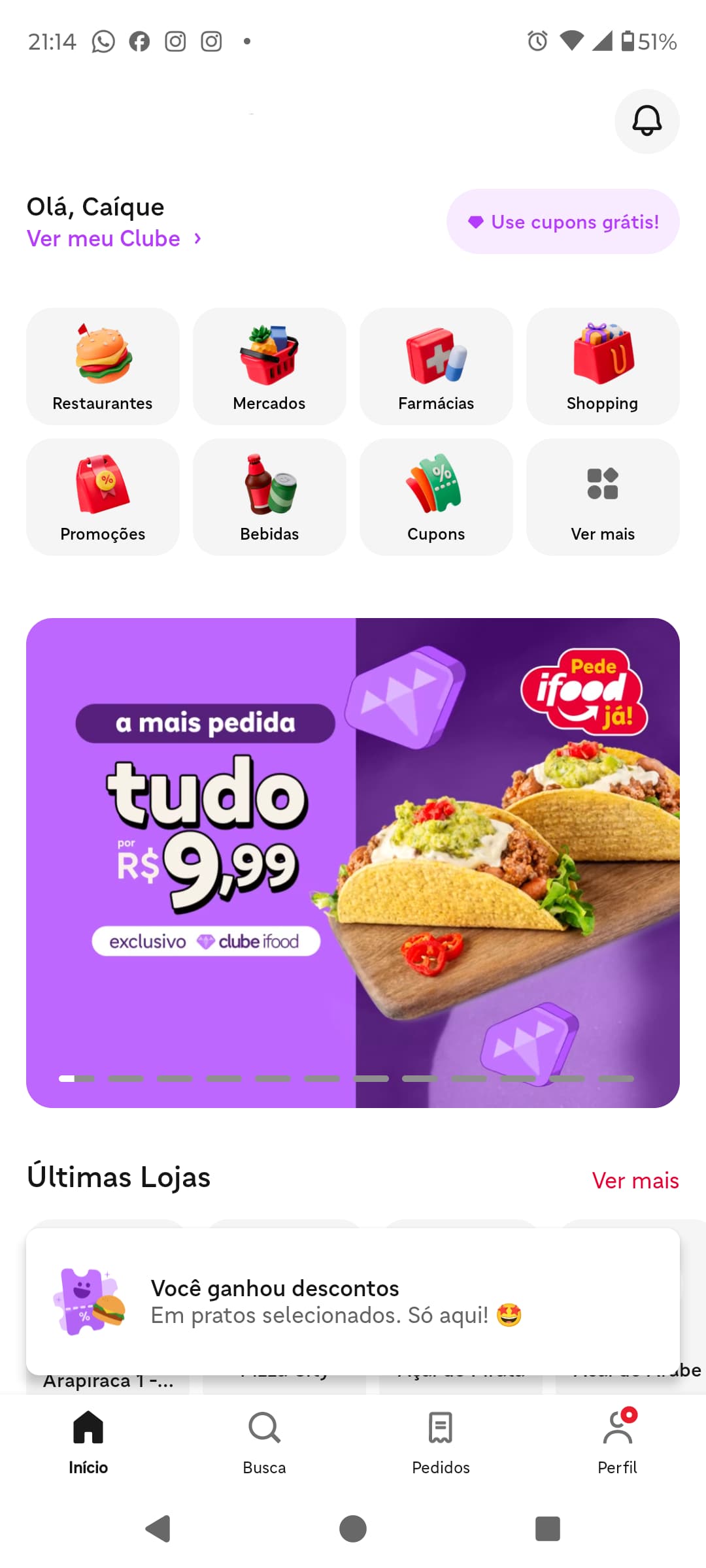Switch to the Pedidos tab
The image size is (706, 1568).
pyautogui.click(x=441, y=1443)
